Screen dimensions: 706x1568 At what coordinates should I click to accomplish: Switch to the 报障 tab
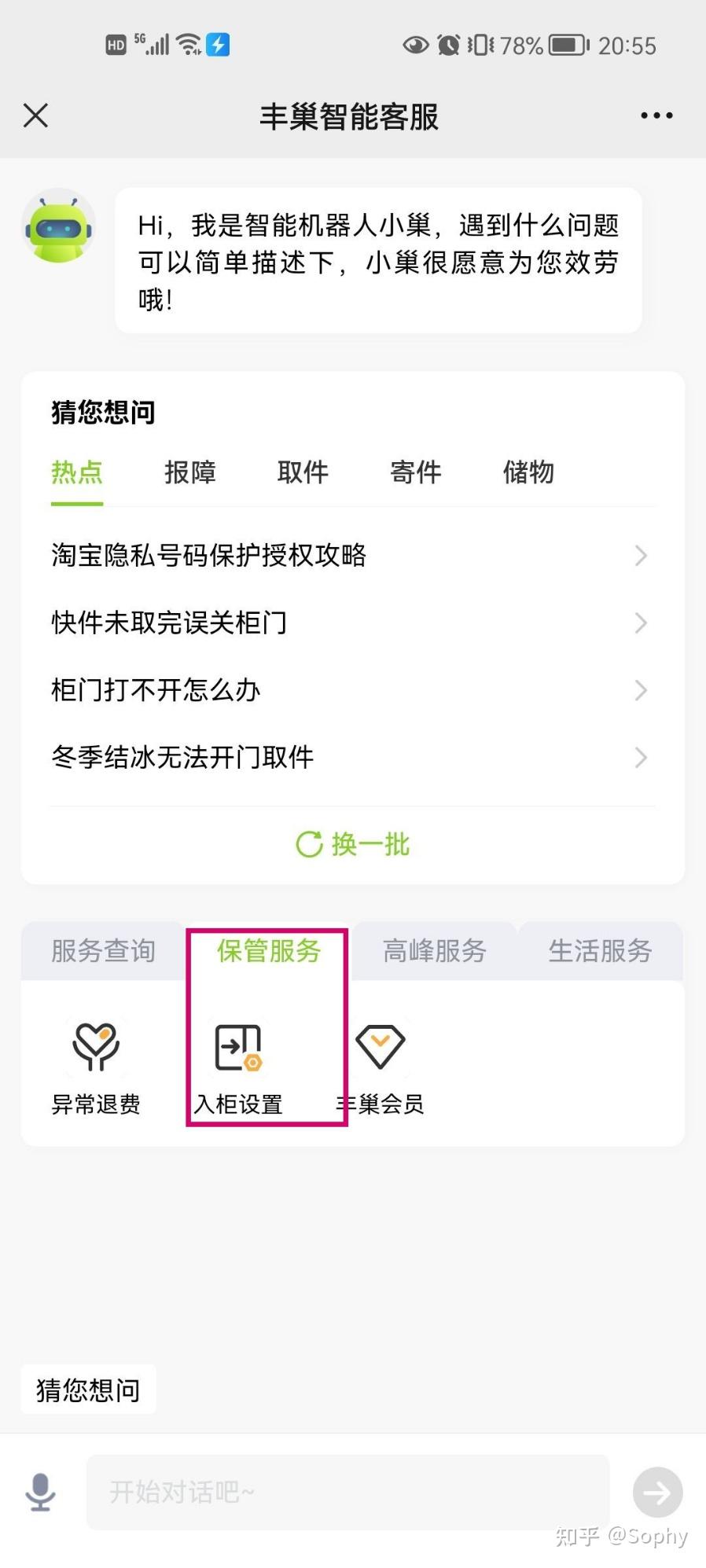[189, 472]
